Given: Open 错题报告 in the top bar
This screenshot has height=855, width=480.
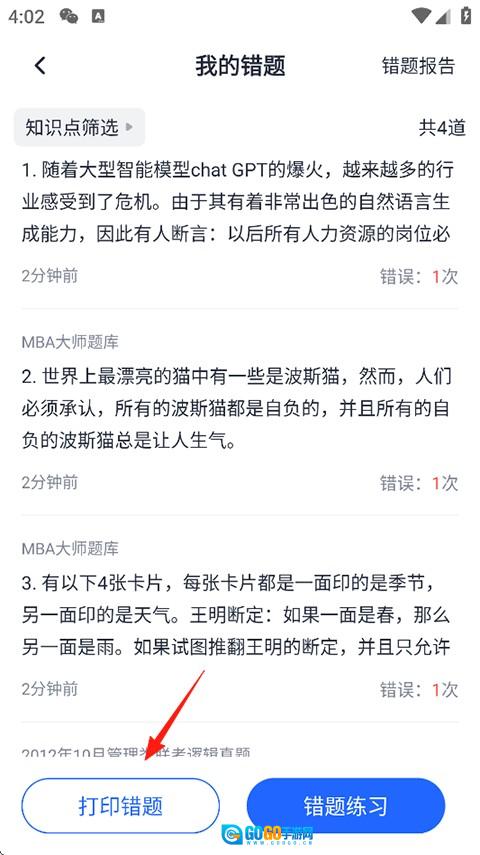Looking at the screenshot, I should point(418,66).
